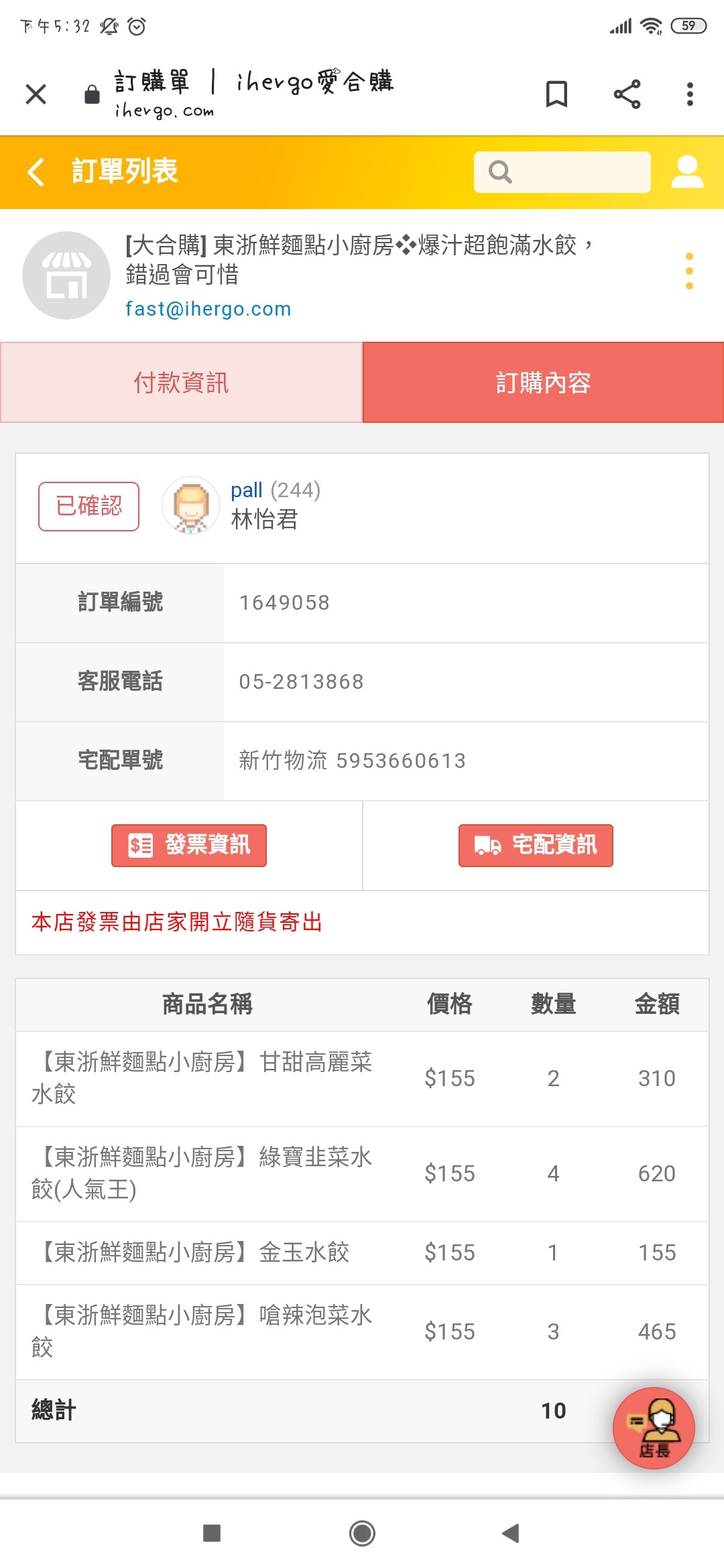Open the yellow three-dot menu beside the store title
The width and height of the screenshot is (724, 1568).
689,271
